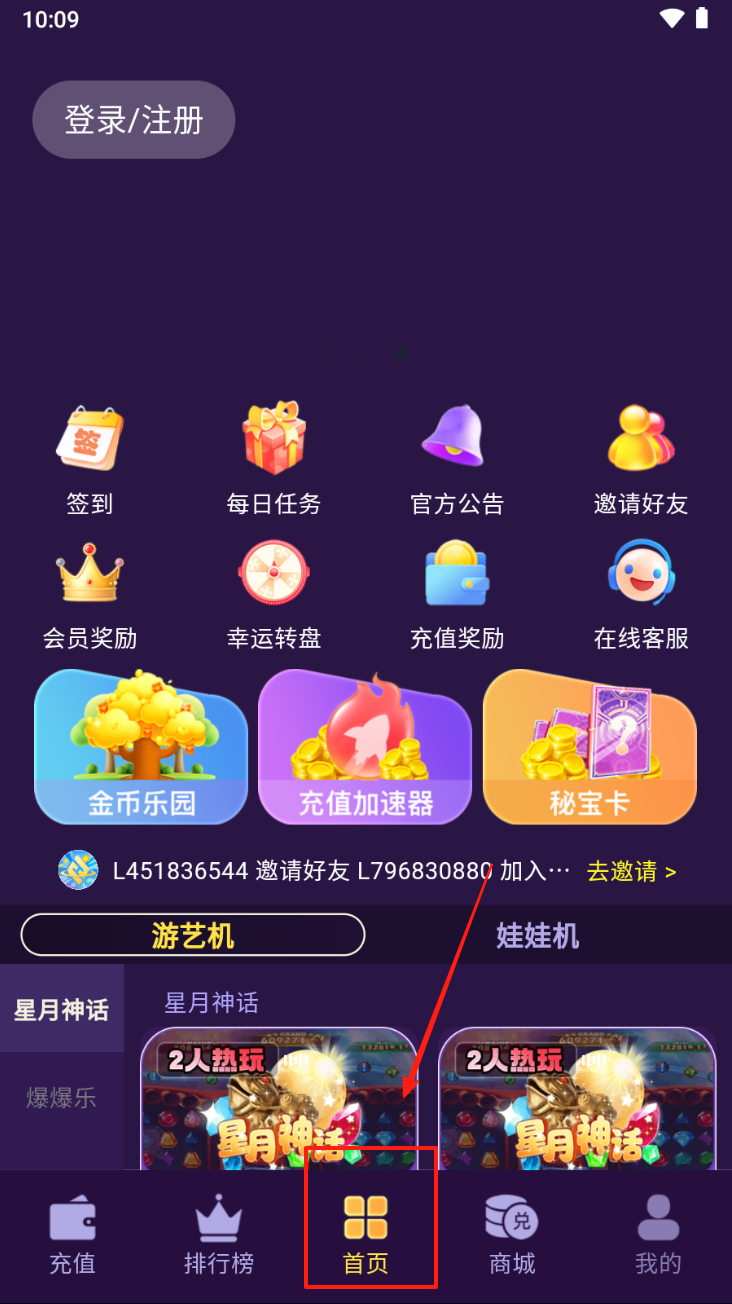
Task: Open the 充值加速器 card
Action: 365,746
